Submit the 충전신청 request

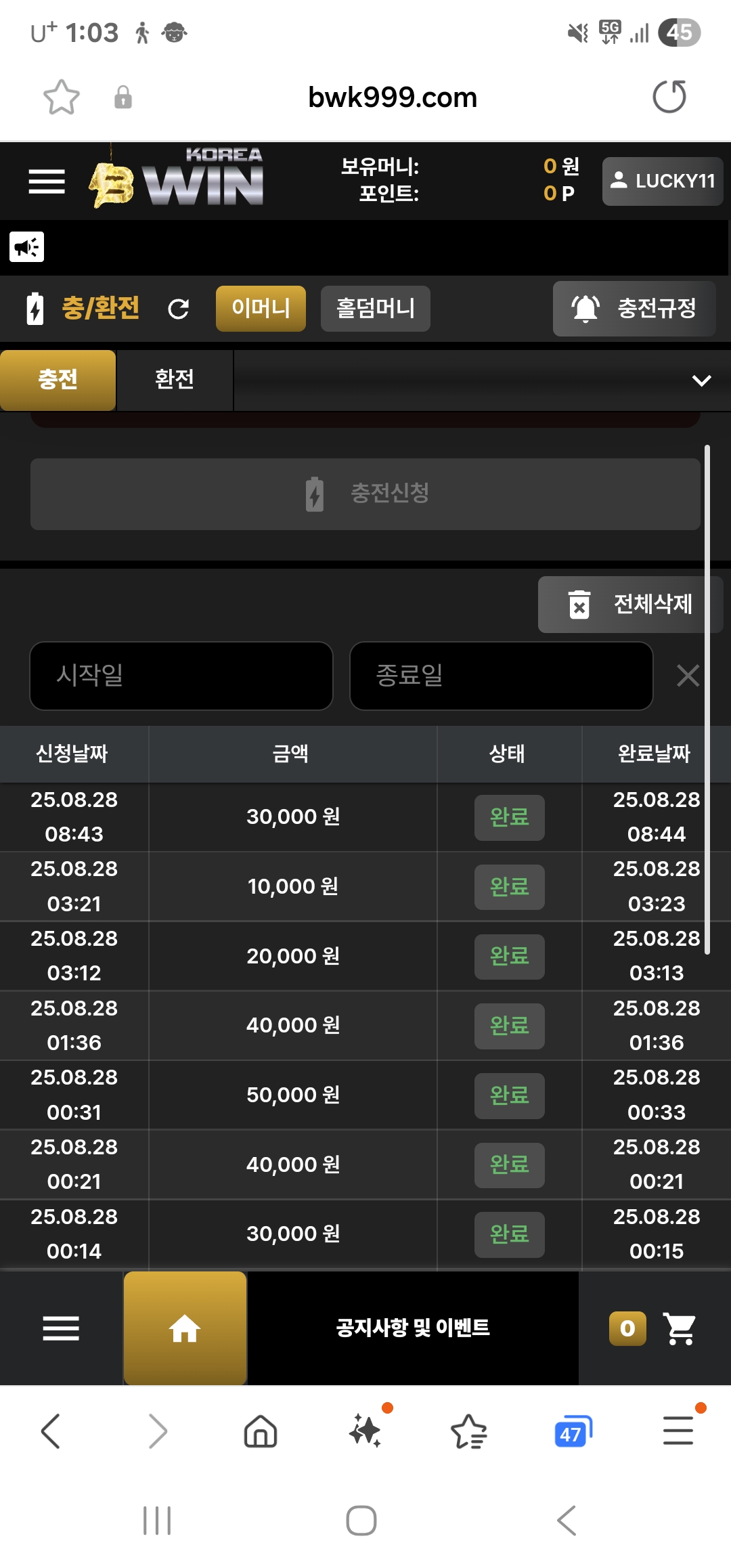[365, 494]
